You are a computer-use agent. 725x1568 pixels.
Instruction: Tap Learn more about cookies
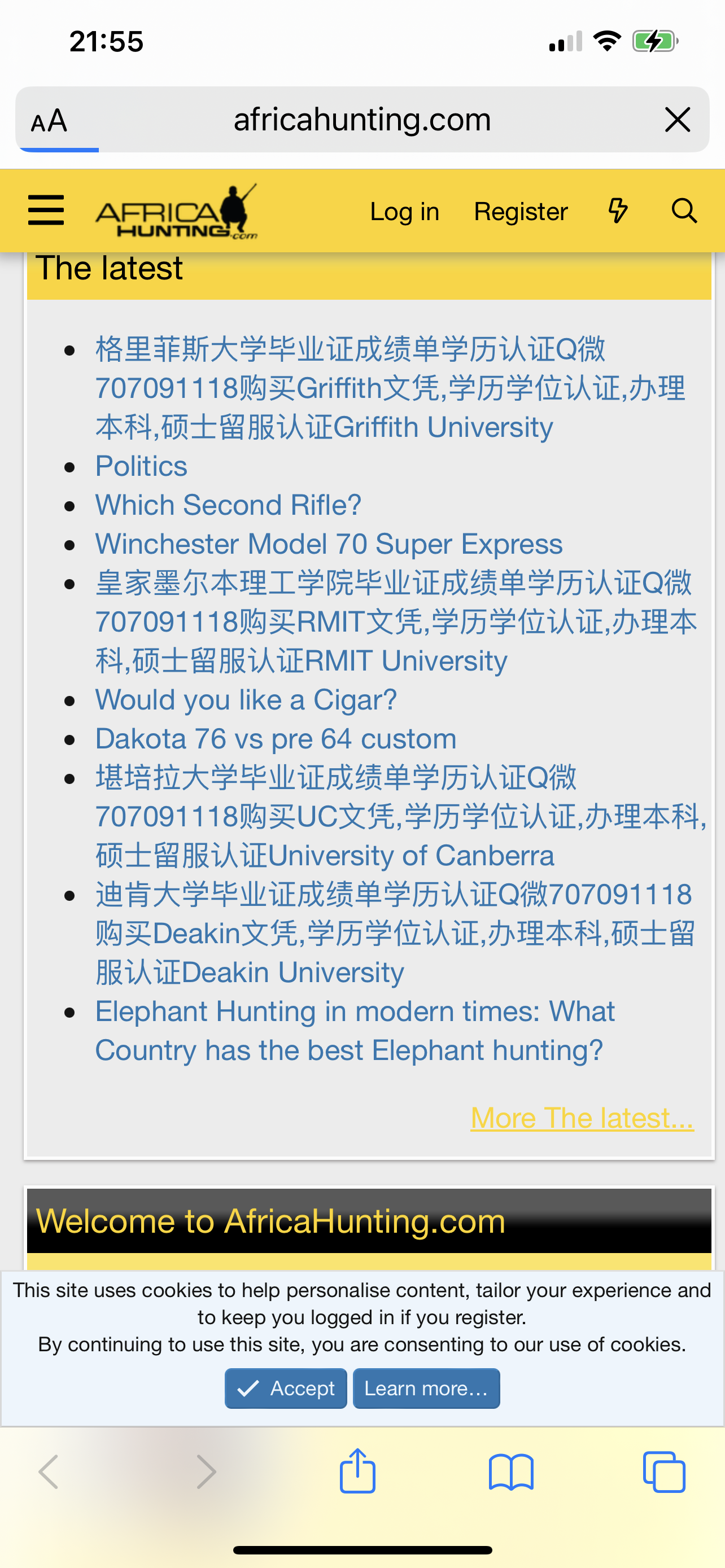point(426,1389)
